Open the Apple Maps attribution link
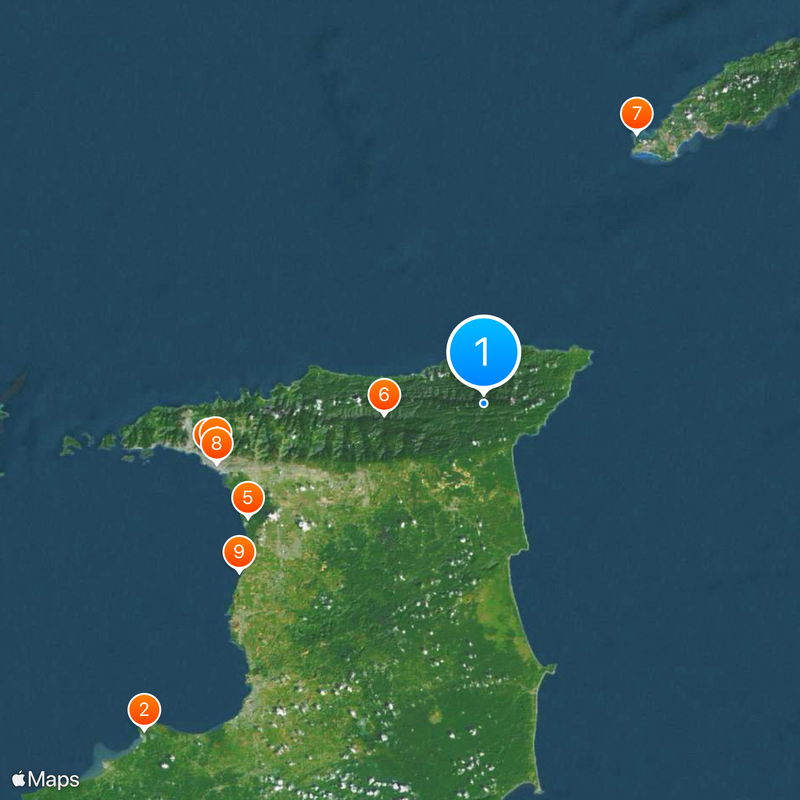 click(46, 778)
